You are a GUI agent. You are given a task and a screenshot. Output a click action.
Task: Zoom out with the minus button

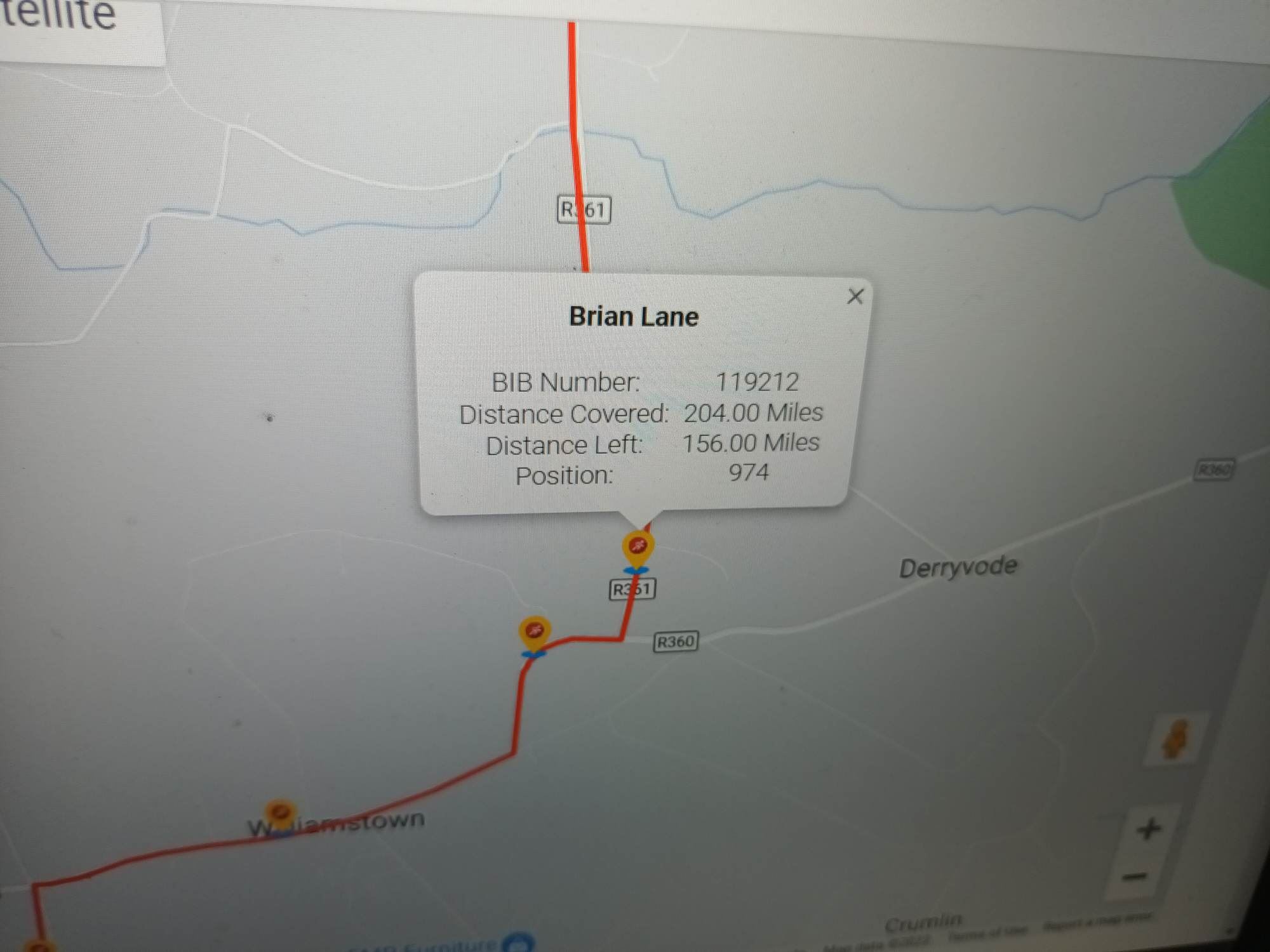click(x=1134, y=878)
